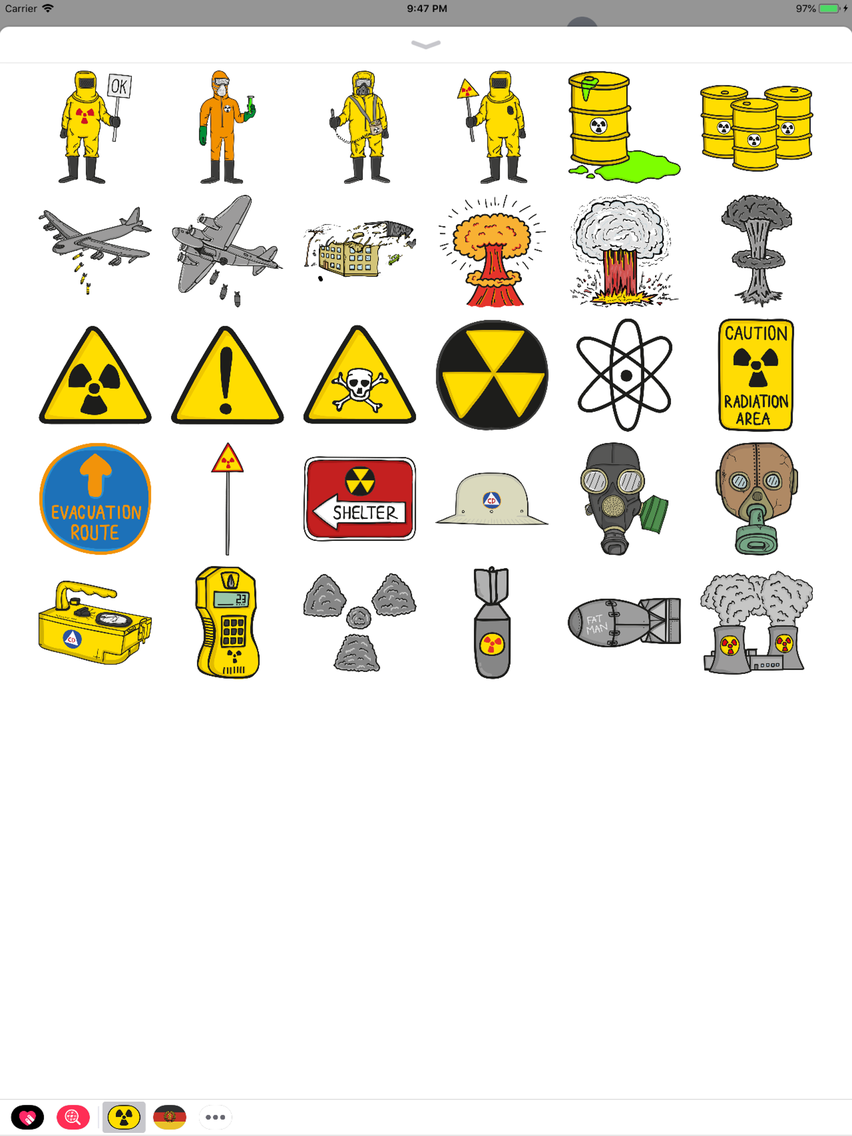
Task: Tap the skull-and-crossbones poison warning sticker
Action: pyautogui.click(x=359, y=374)
